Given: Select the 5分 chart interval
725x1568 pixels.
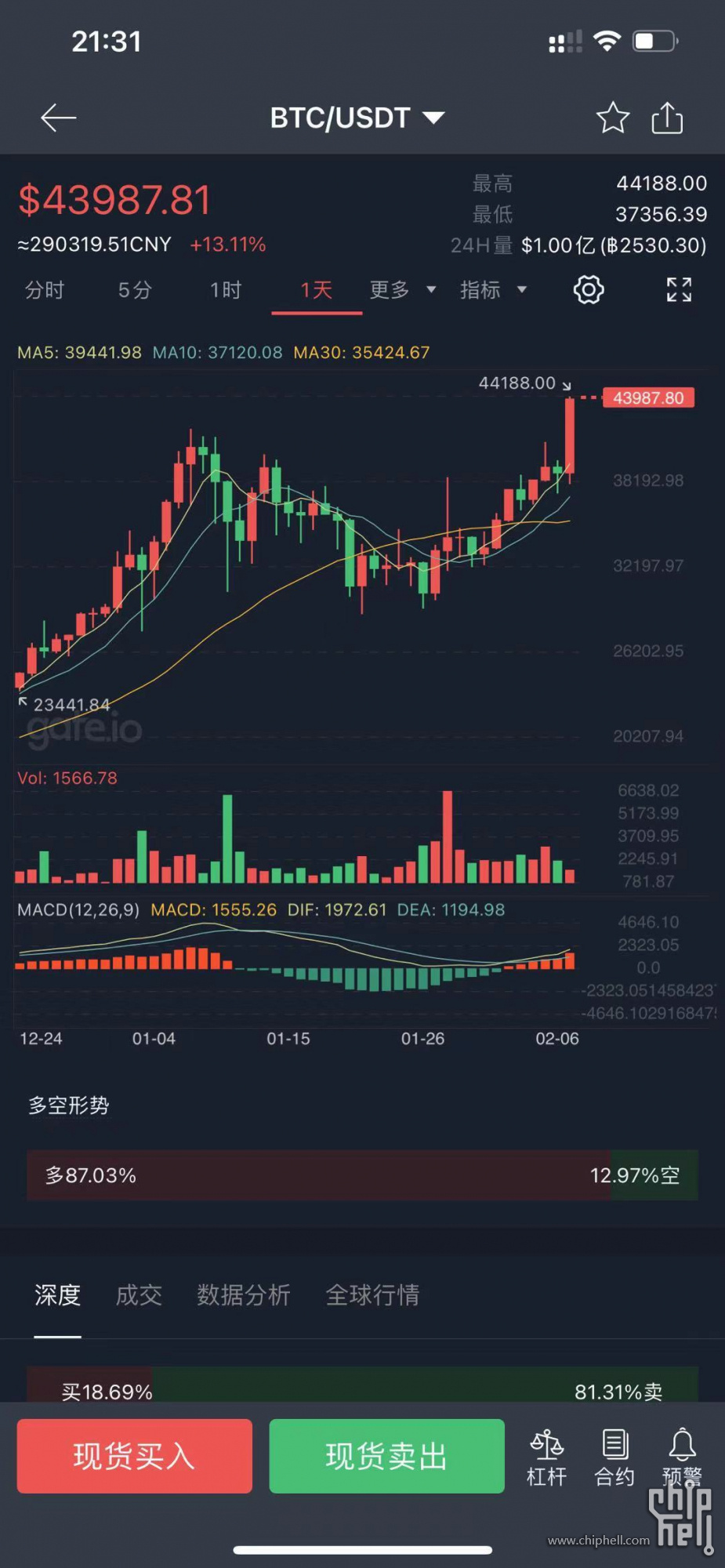Looking at the screenshot, I should pos(135,290).
